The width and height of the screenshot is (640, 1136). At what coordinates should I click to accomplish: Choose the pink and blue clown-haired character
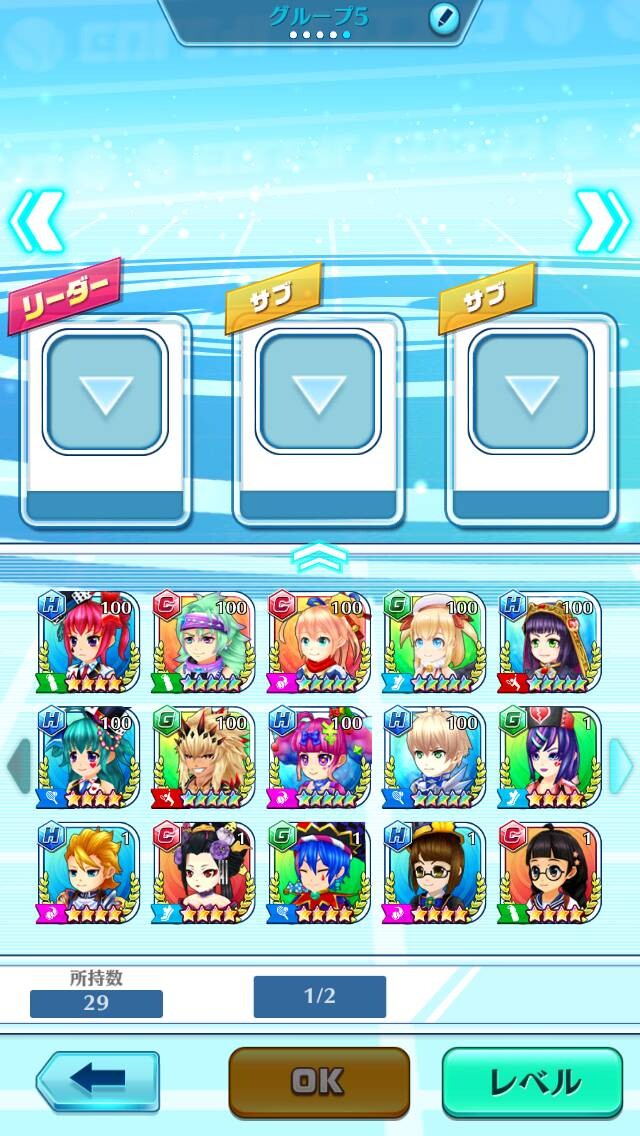319,757
